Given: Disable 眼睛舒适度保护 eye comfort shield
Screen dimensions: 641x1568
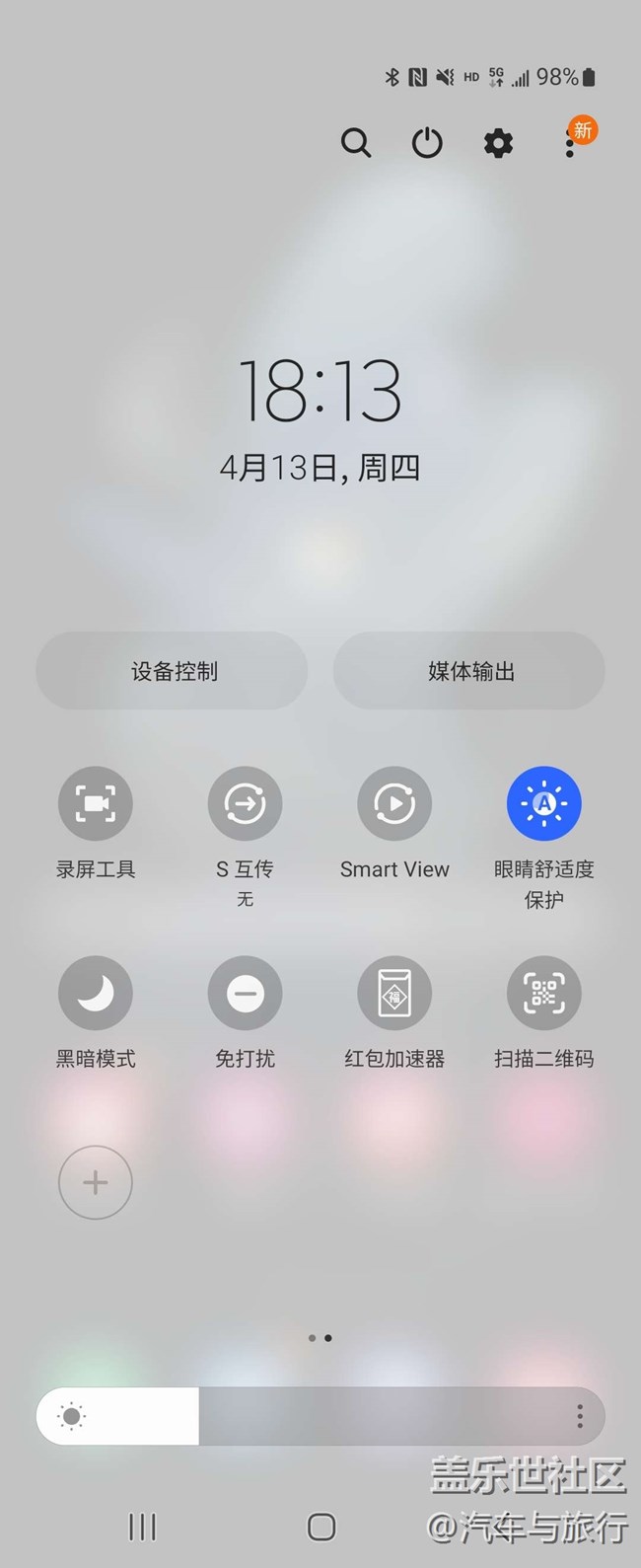Looking at the screenshot, I should [543, 804].
